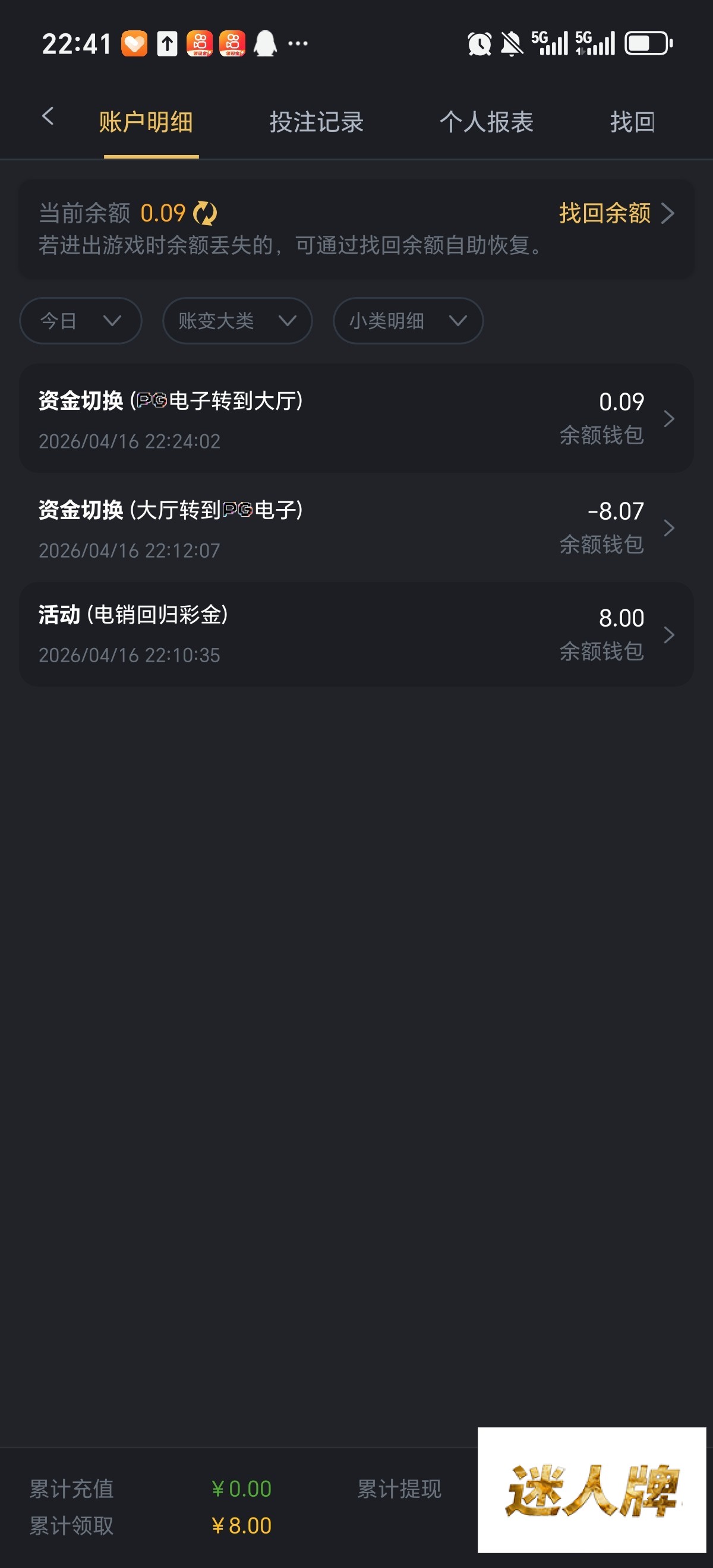Viewport: 713px width, 1568px height.
Task: Select the 账户明细 tab
Action: (x=146, y=122)
